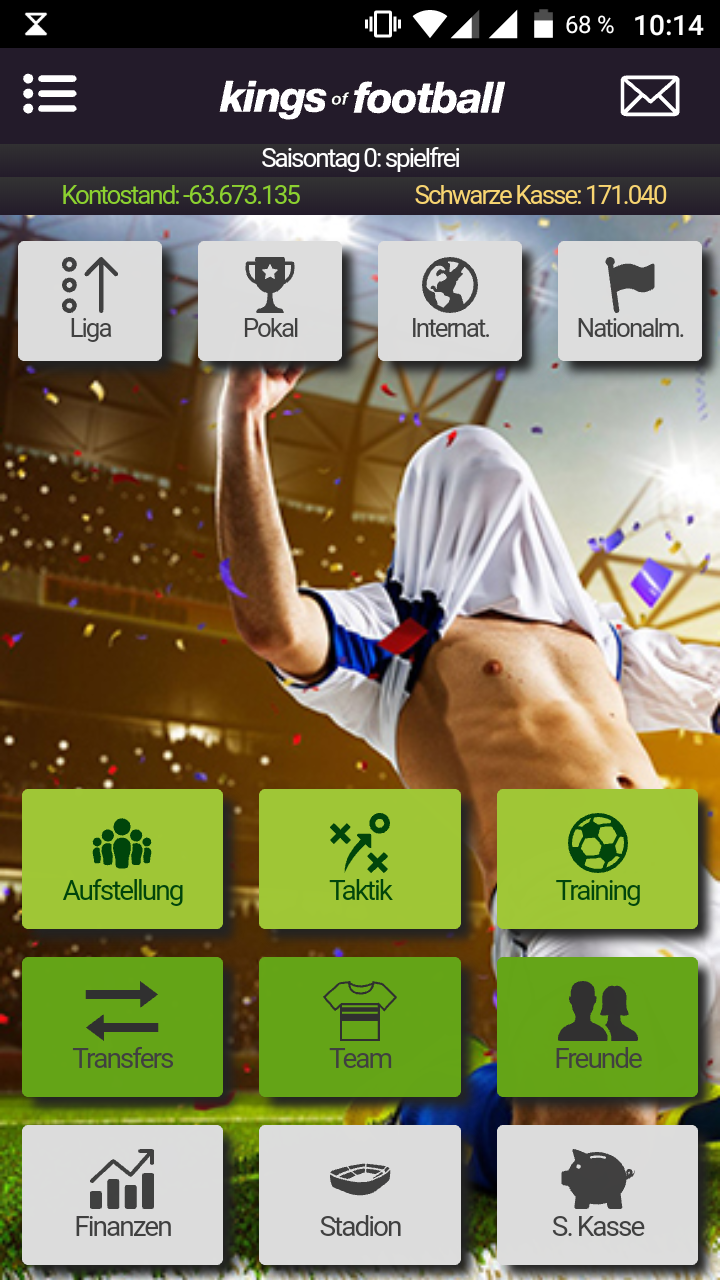Open the Nationalm. tile
The height and width of the screenshot is (1280, 720).
click(x=630, y=300)
